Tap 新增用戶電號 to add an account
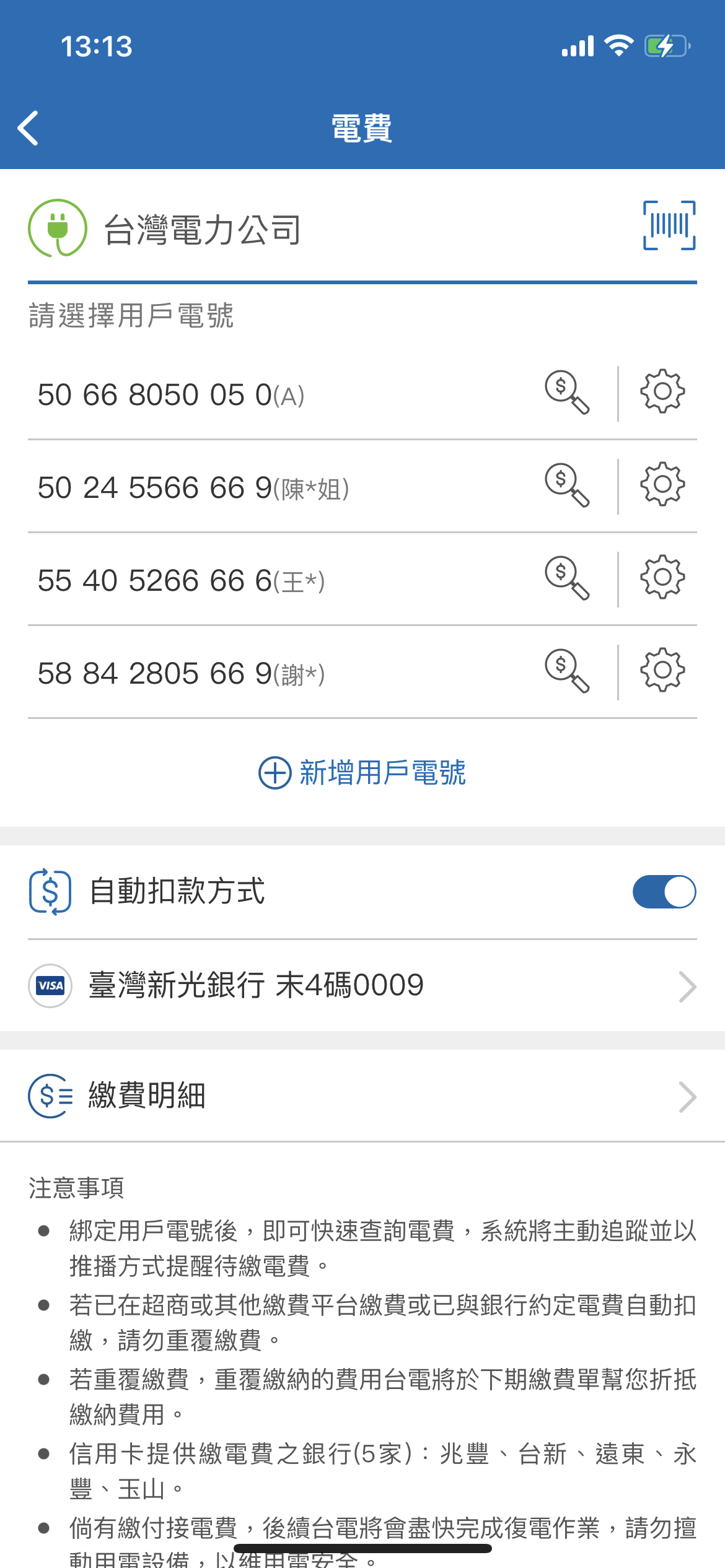Screen dimensions: 725x1568 click(x=362, y=773)
